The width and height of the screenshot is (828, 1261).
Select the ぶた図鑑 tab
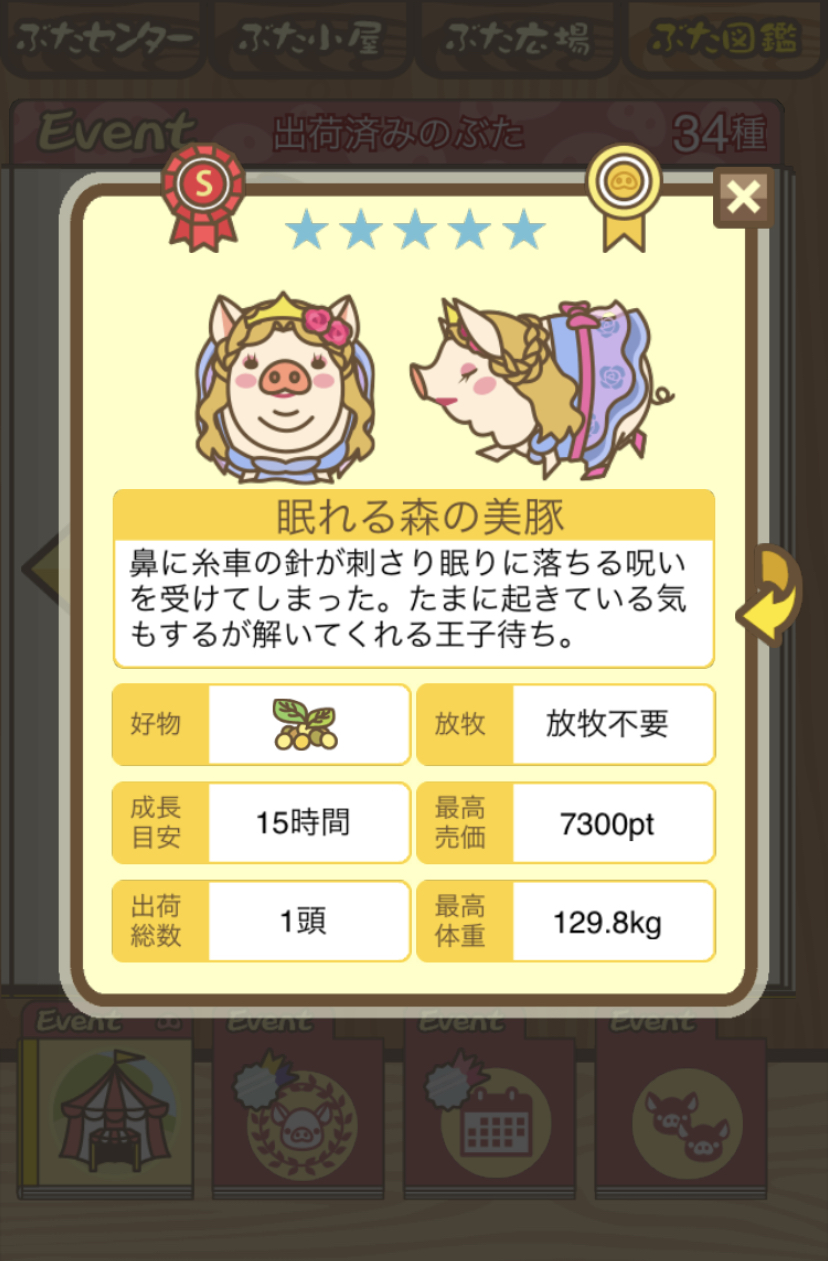click(x=725, y=39)
